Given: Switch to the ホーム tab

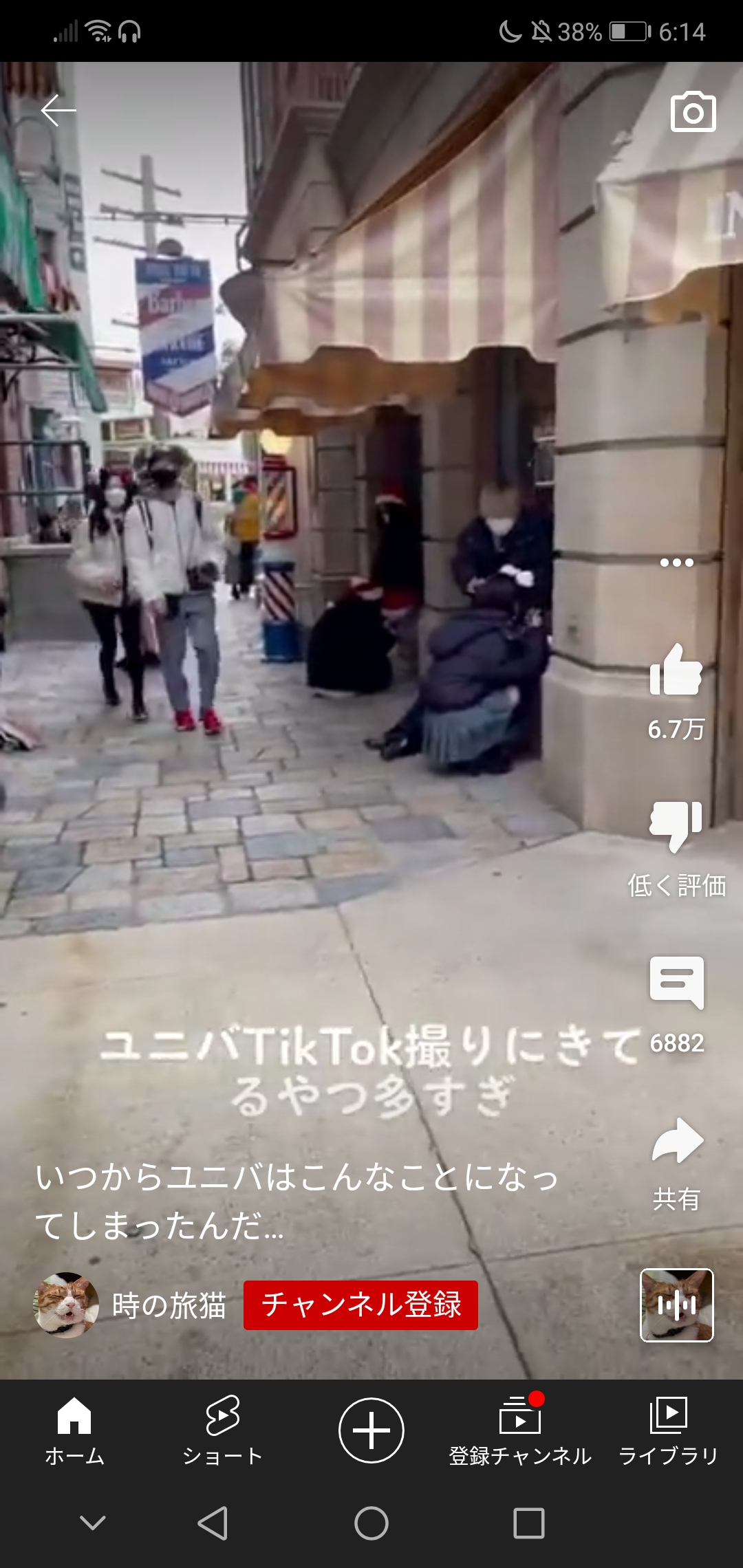Looking at the screenshot, I should (74, 1430).
